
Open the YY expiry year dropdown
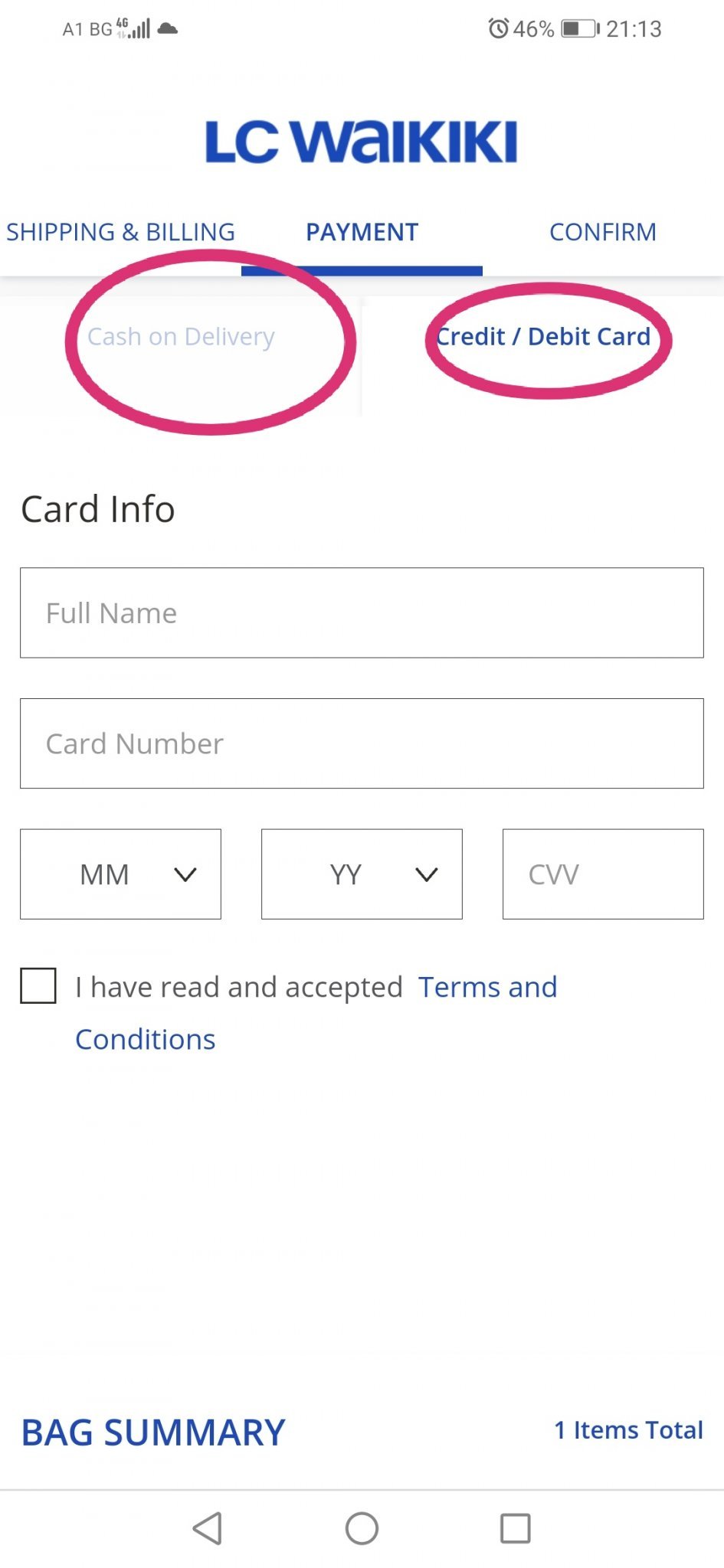[362, 874]
